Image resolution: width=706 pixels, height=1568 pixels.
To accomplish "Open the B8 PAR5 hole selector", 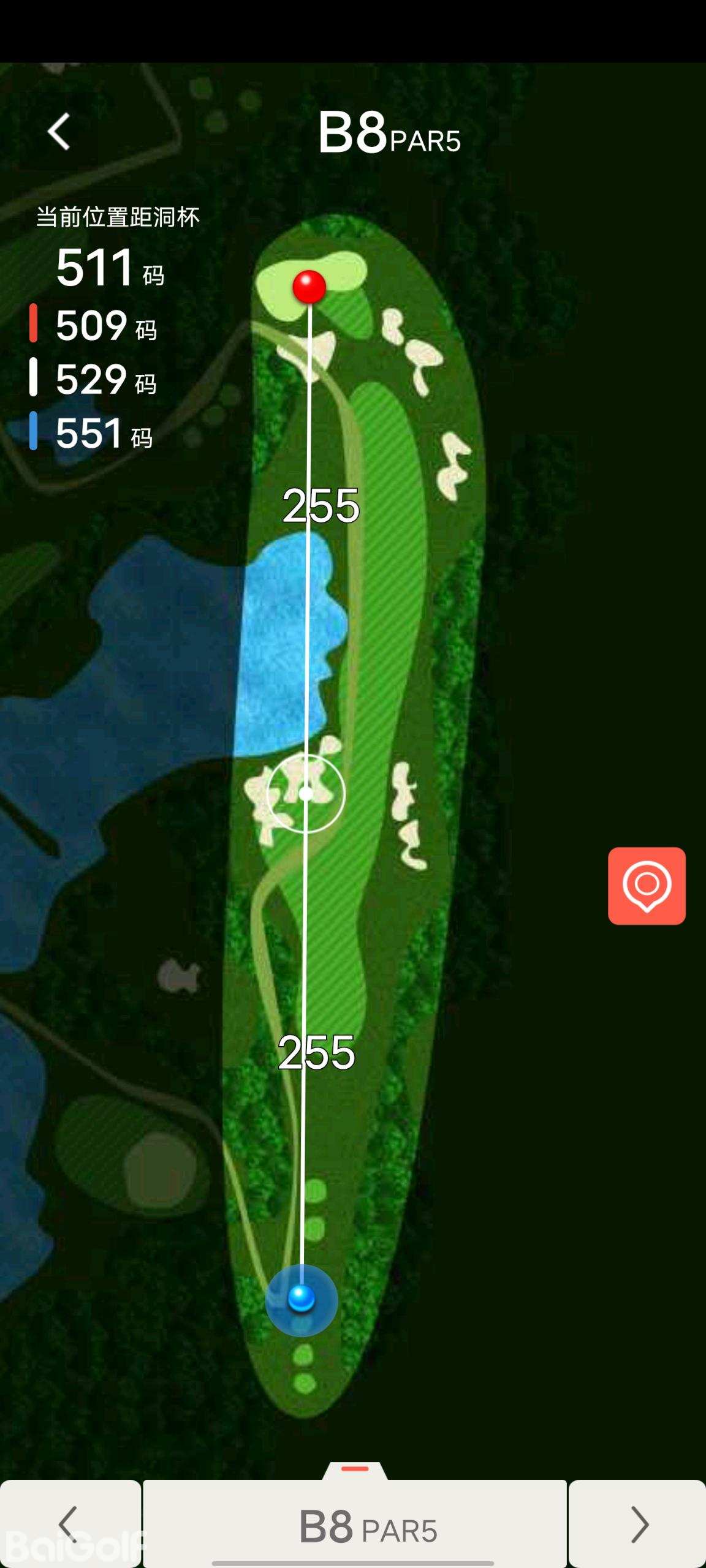I will (355, 1524).
